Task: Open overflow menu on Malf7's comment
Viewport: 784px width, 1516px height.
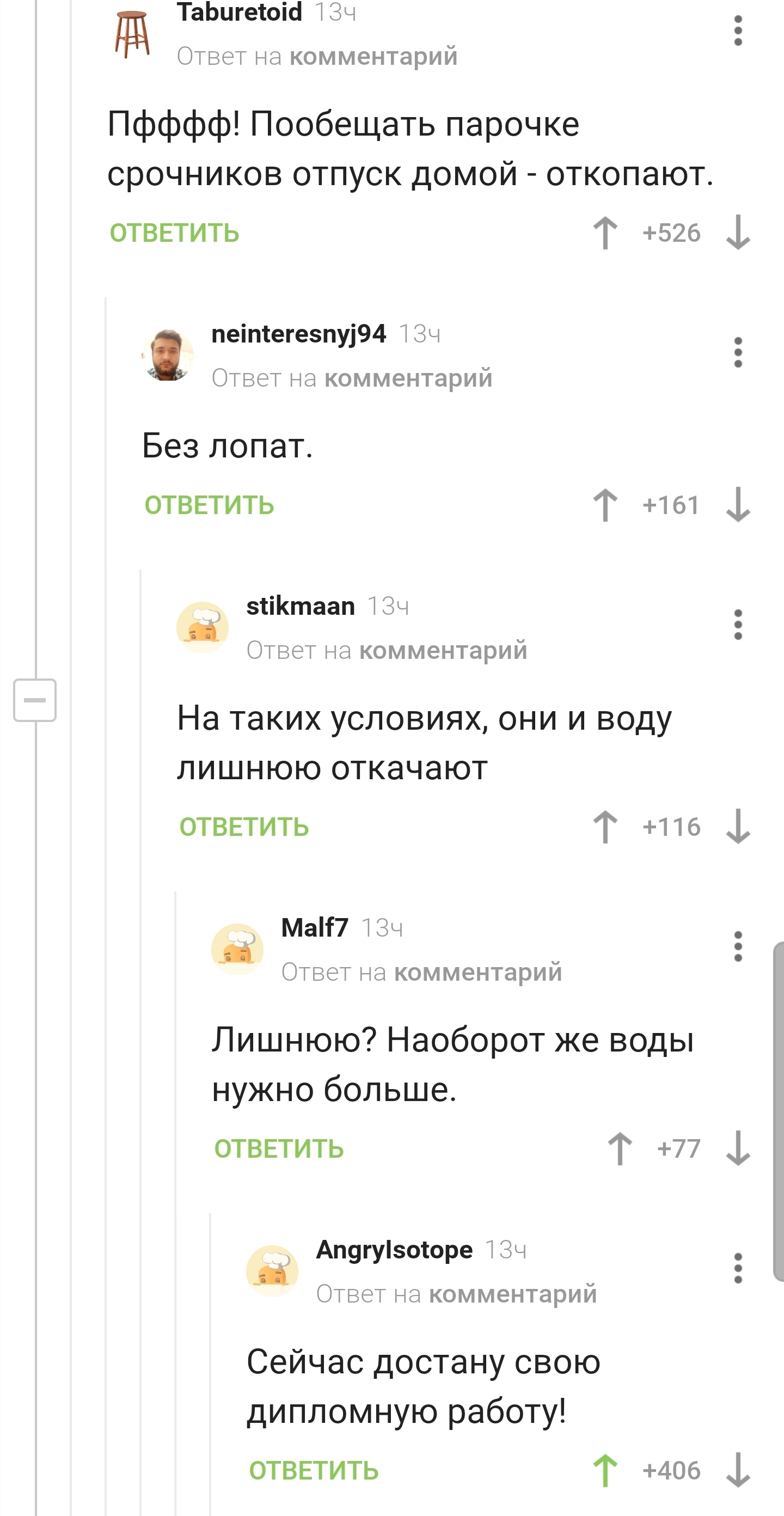Action: 738,946
